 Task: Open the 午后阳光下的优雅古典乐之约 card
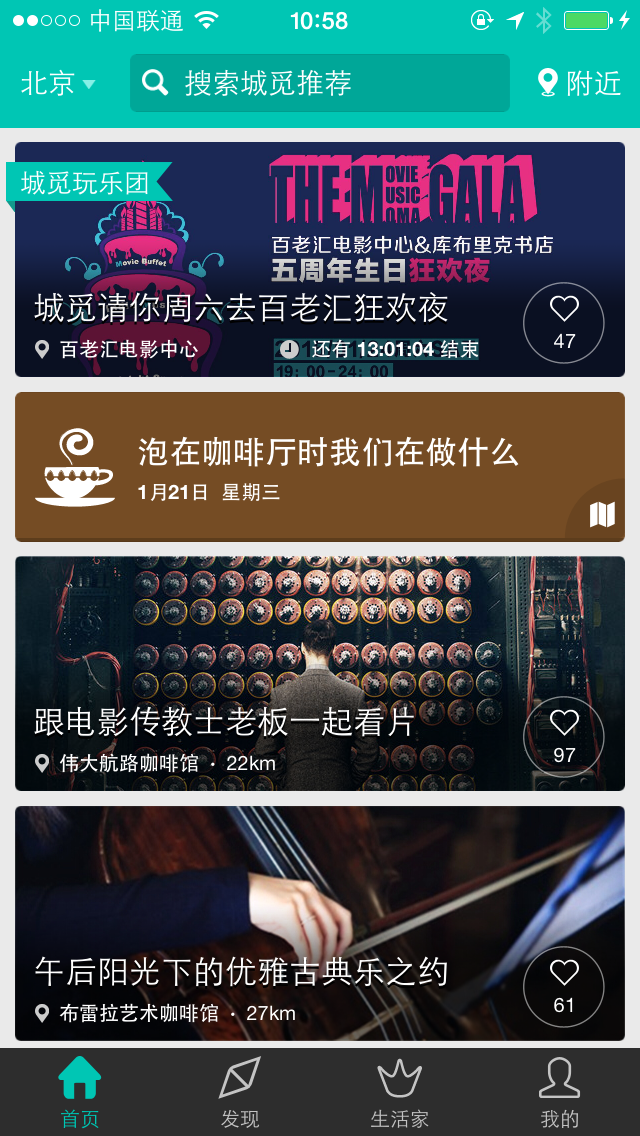pos(270,910)
